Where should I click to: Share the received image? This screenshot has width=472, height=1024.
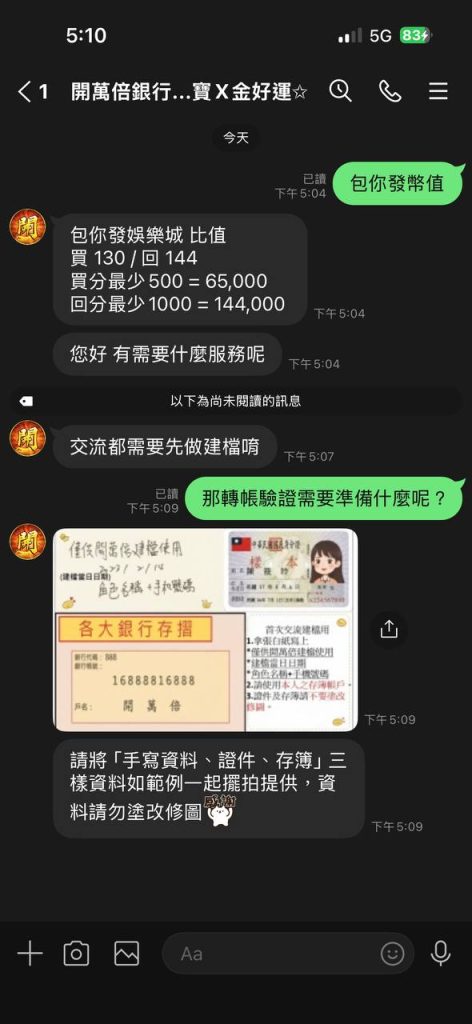(x=388, y=629)
